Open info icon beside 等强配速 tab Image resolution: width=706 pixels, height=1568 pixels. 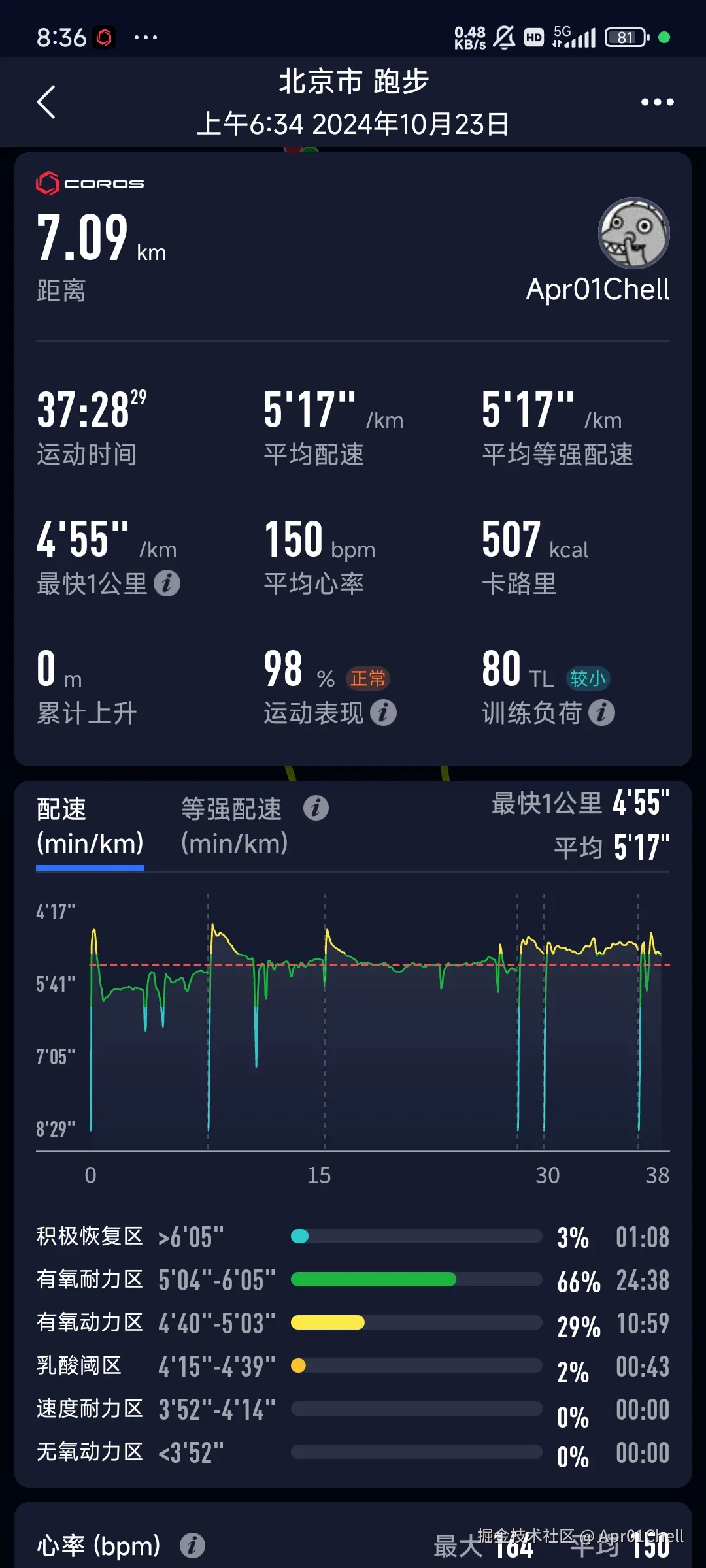coord(316,808)
